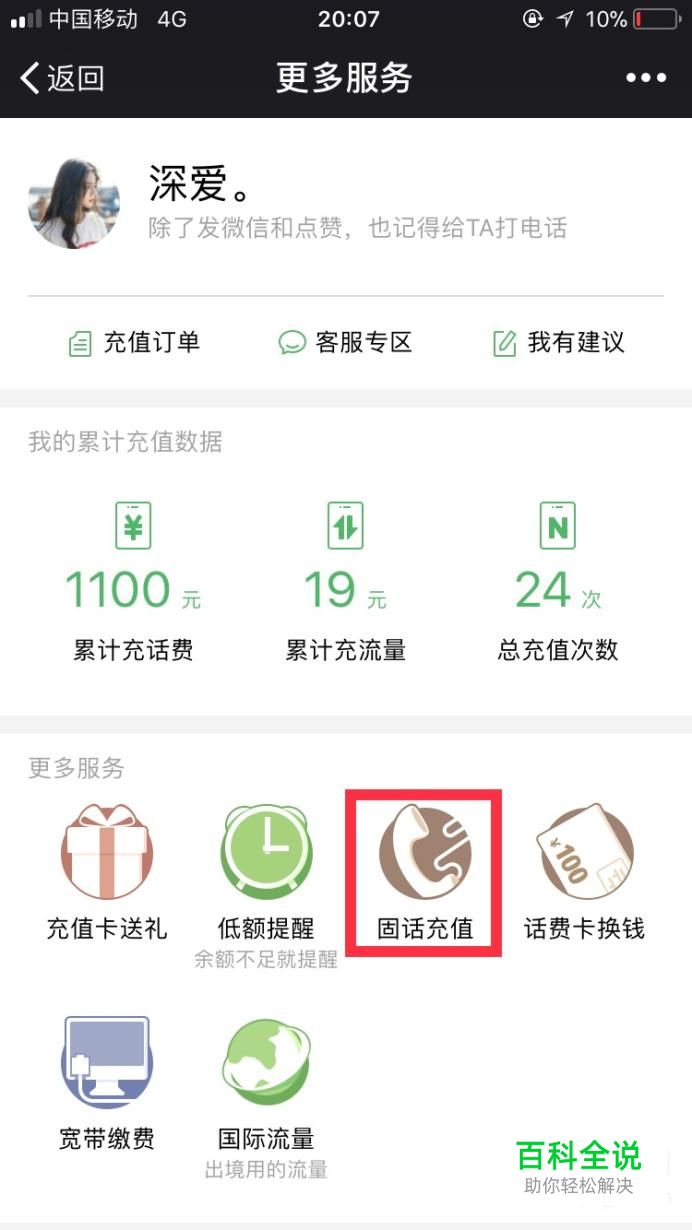This screenshot has width=692, height=1230.
Task: Open 客服专区 customer service
Action: click(346, 343)
